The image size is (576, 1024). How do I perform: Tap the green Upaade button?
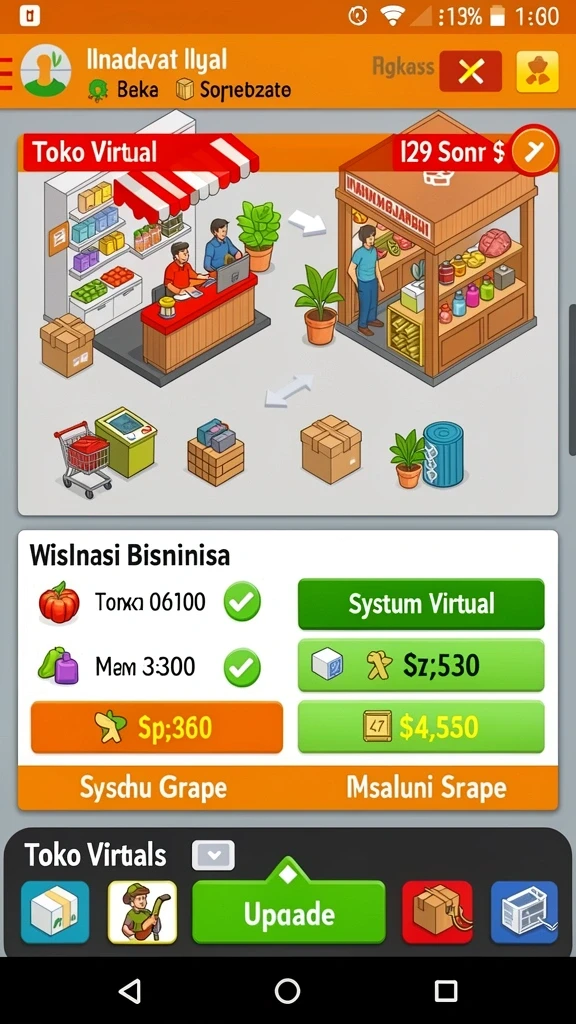pyautogui.click(x=289, y=912)
